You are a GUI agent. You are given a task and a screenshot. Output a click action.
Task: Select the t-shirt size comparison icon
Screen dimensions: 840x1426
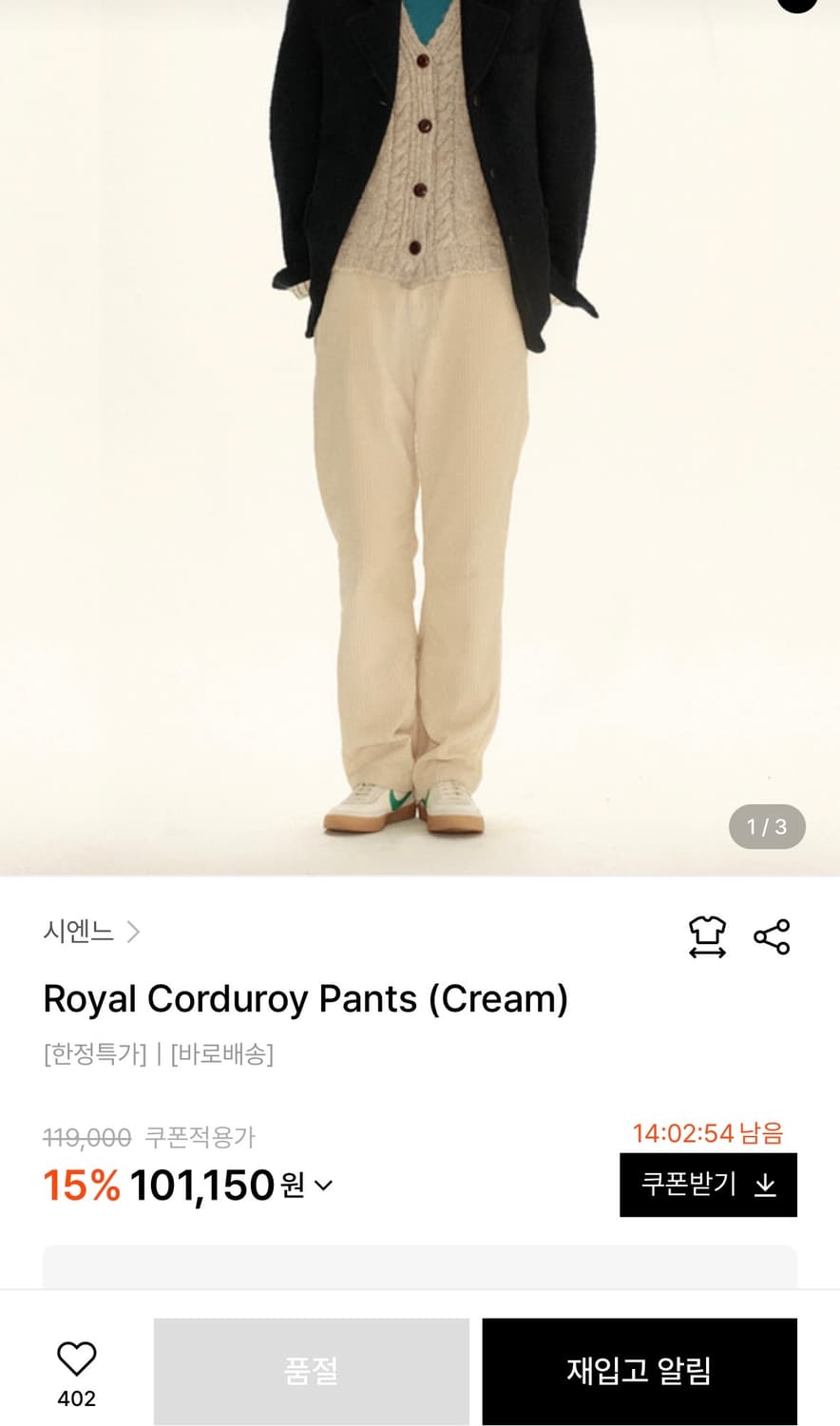(708, 936)
